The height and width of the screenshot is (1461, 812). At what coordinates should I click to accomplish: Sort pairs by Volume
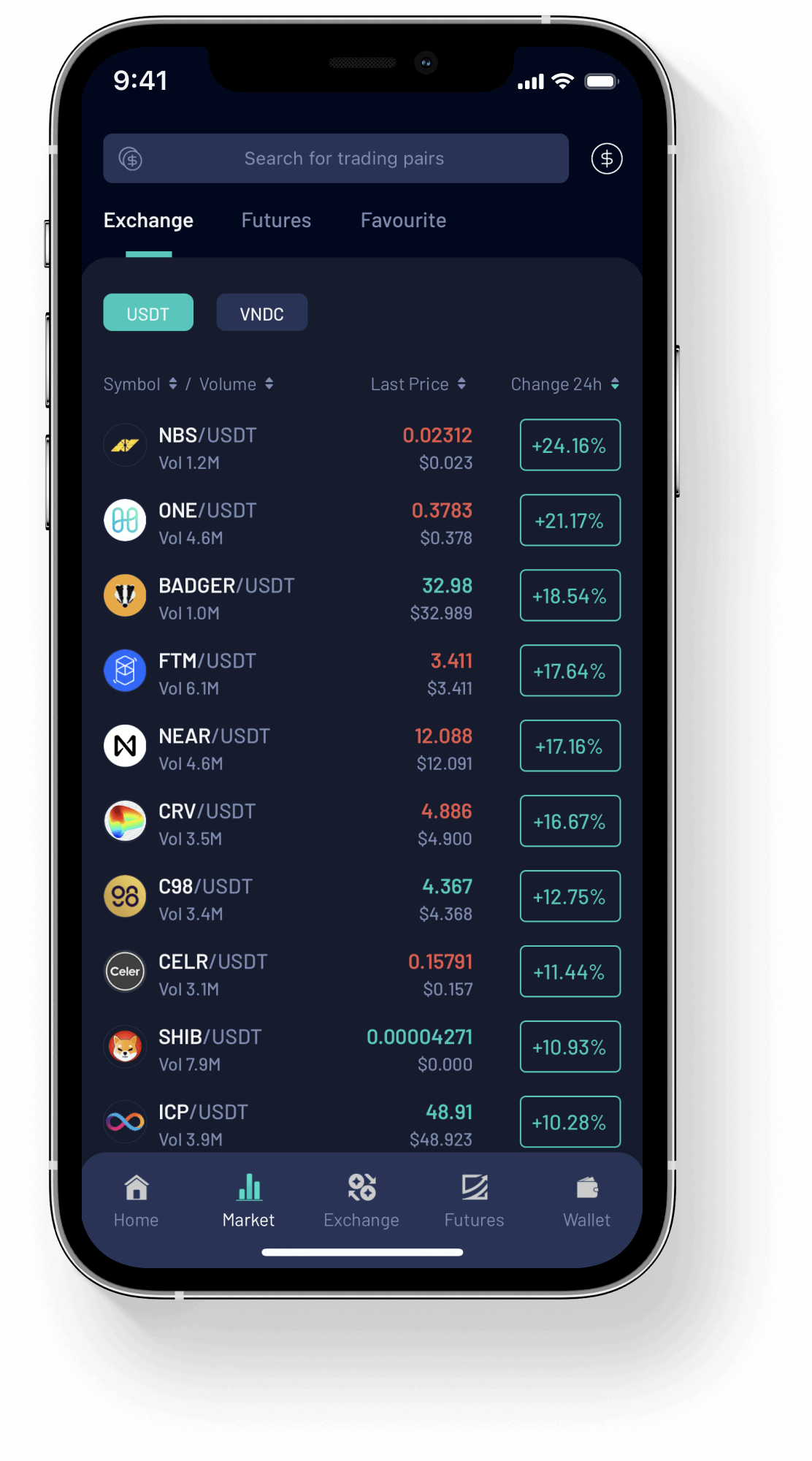tap(236, 384)
